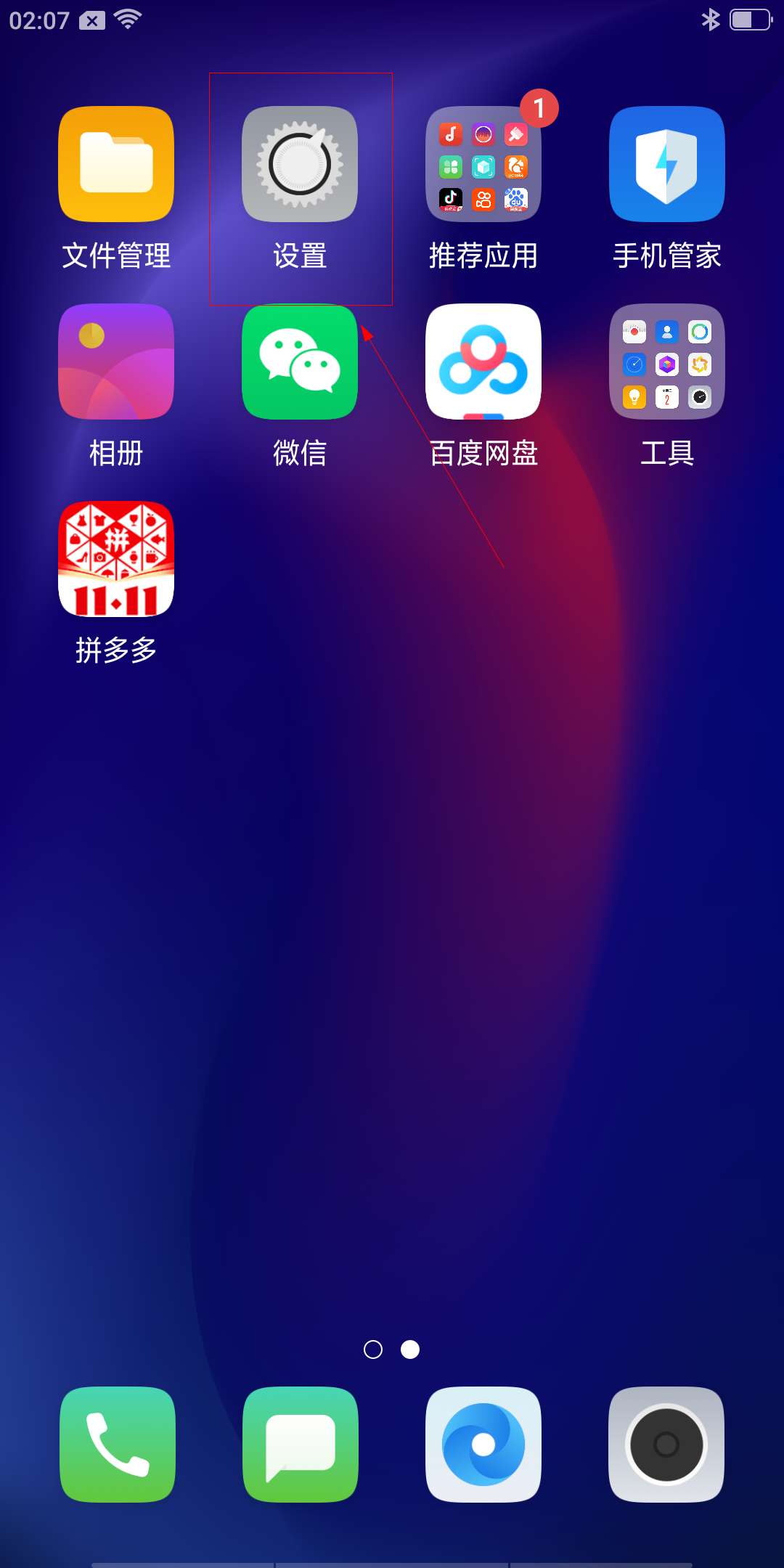Launch the 设置 settings app
This screenshot has width=784, height=1568.
pos(300,165)
